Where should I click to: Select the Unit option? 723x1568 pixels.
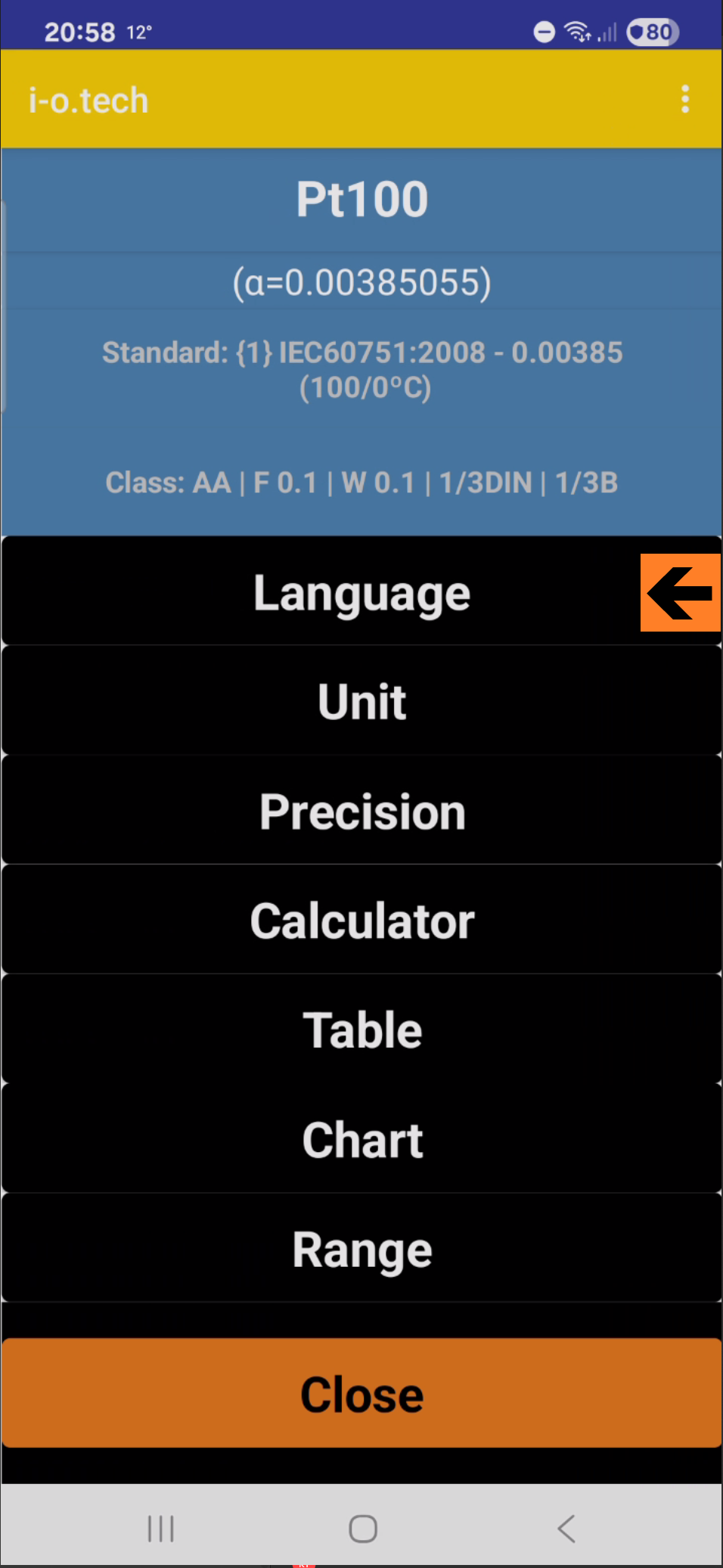(361, 701)
